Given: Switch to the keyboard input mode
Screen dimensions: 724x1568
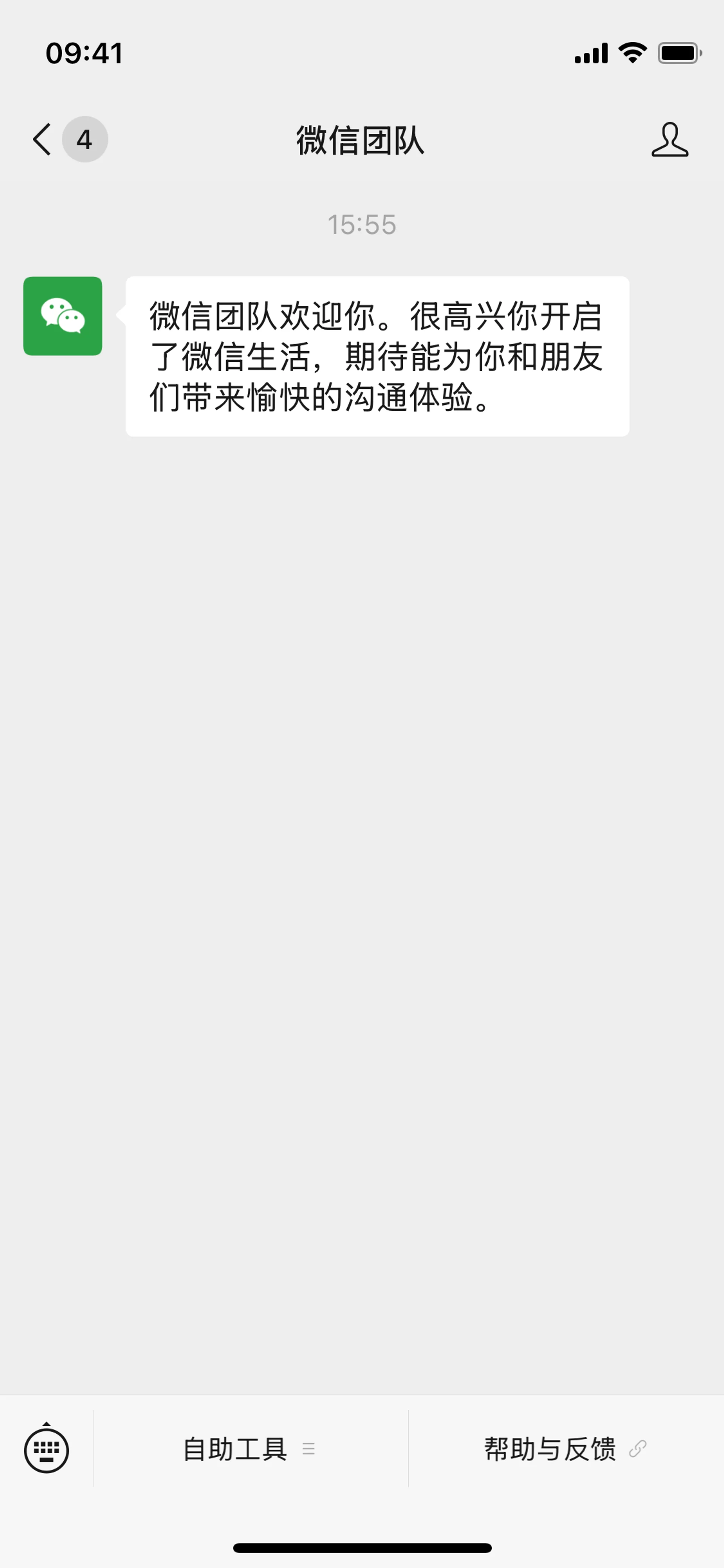Looking at the screenshot, I should click(x=46, y=1449).
